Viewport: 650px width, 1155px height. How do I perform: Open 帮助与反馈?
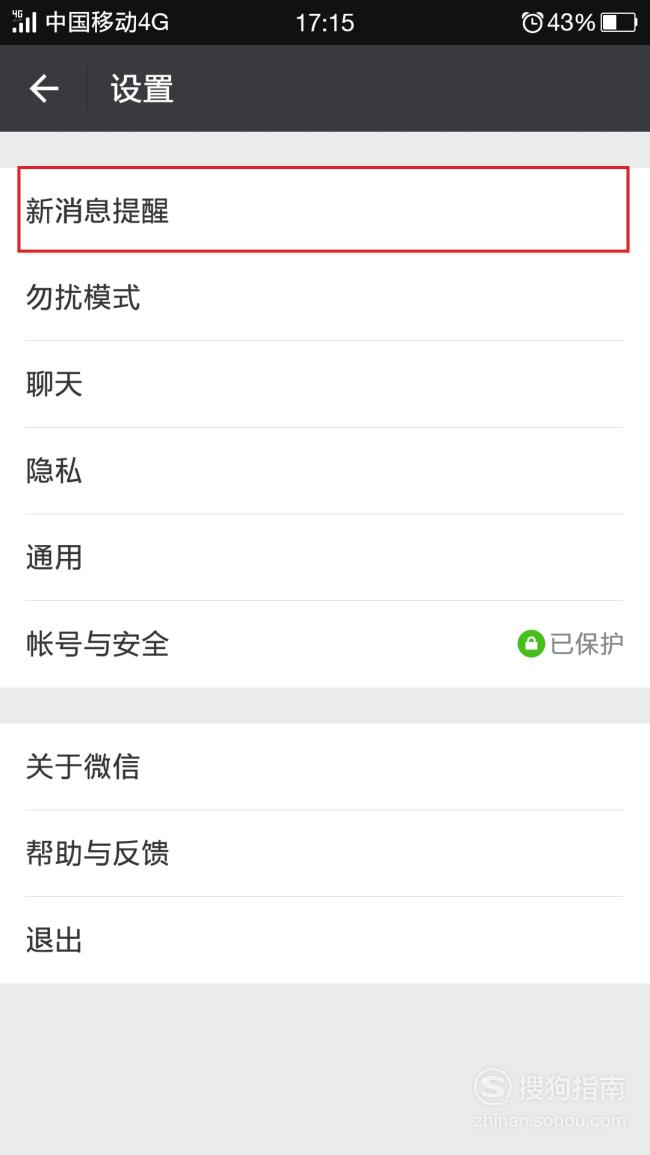click(325, 854)
